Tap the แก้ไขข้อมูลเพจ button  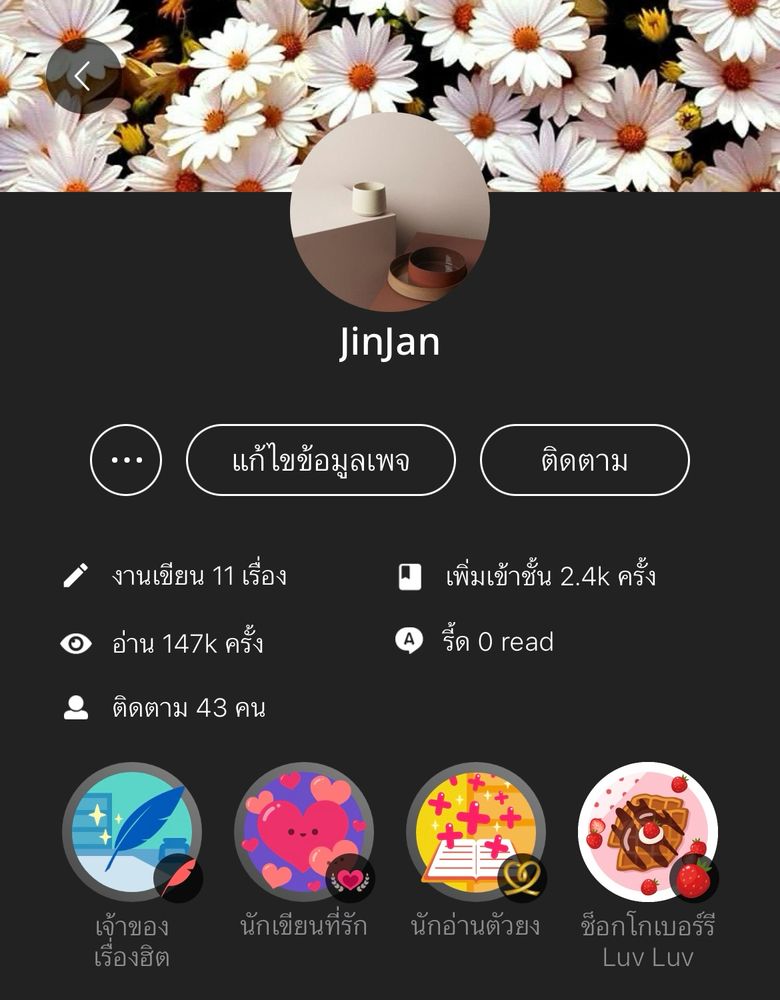pos(321,460)
